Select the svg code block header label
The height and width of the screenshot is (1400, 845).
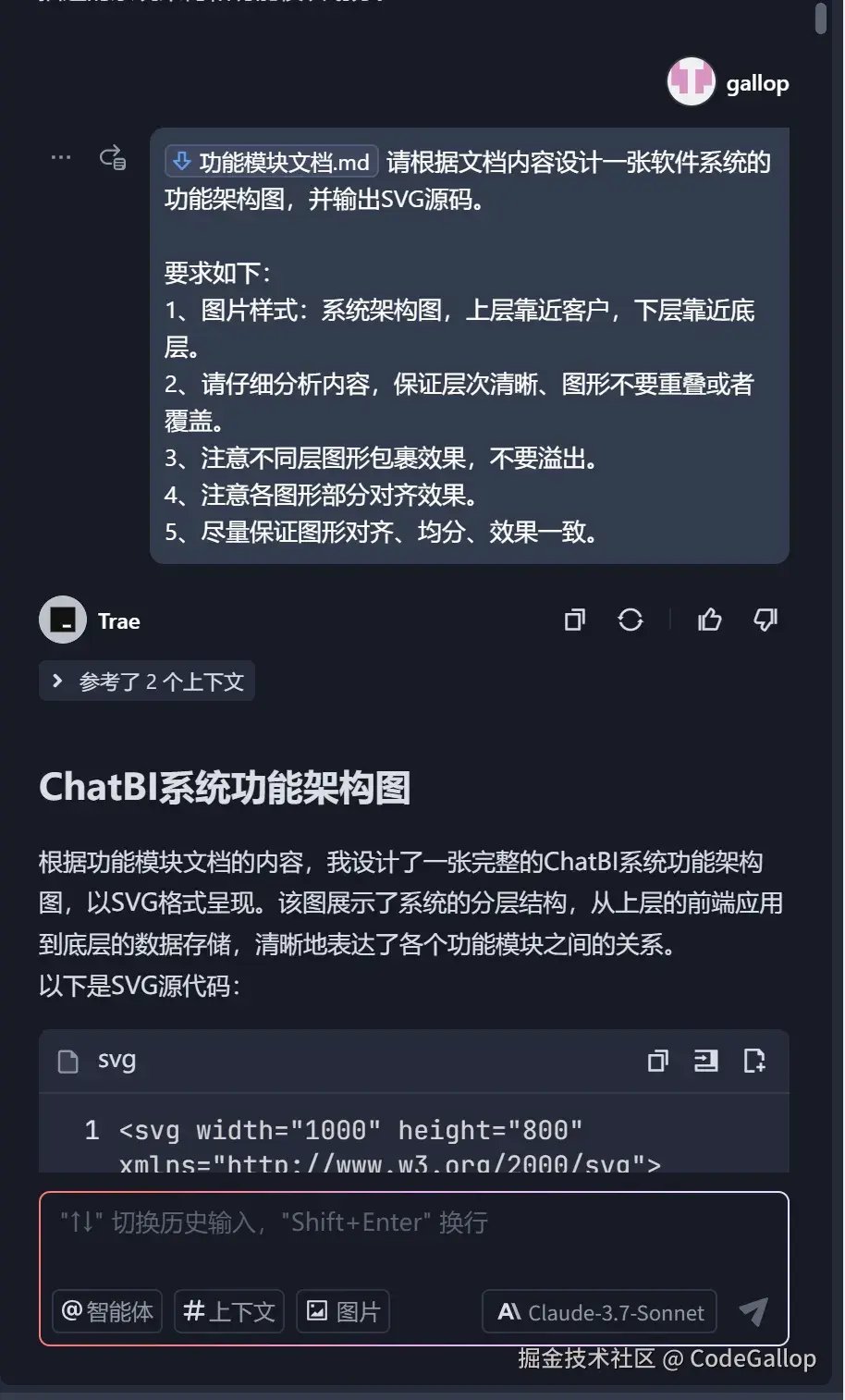click(x=116, y=1062)
